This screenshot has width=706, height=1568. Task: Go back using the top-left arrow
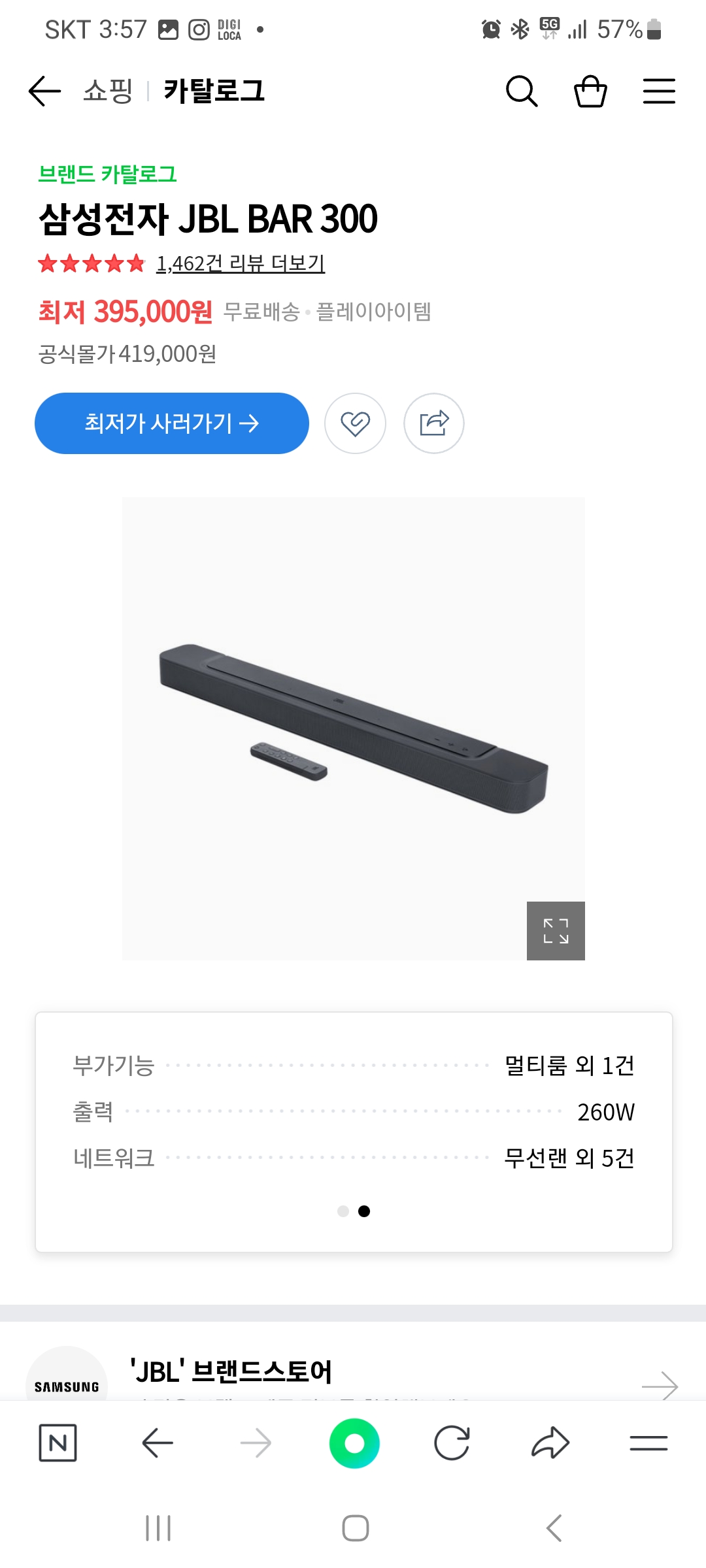[44, 91]
